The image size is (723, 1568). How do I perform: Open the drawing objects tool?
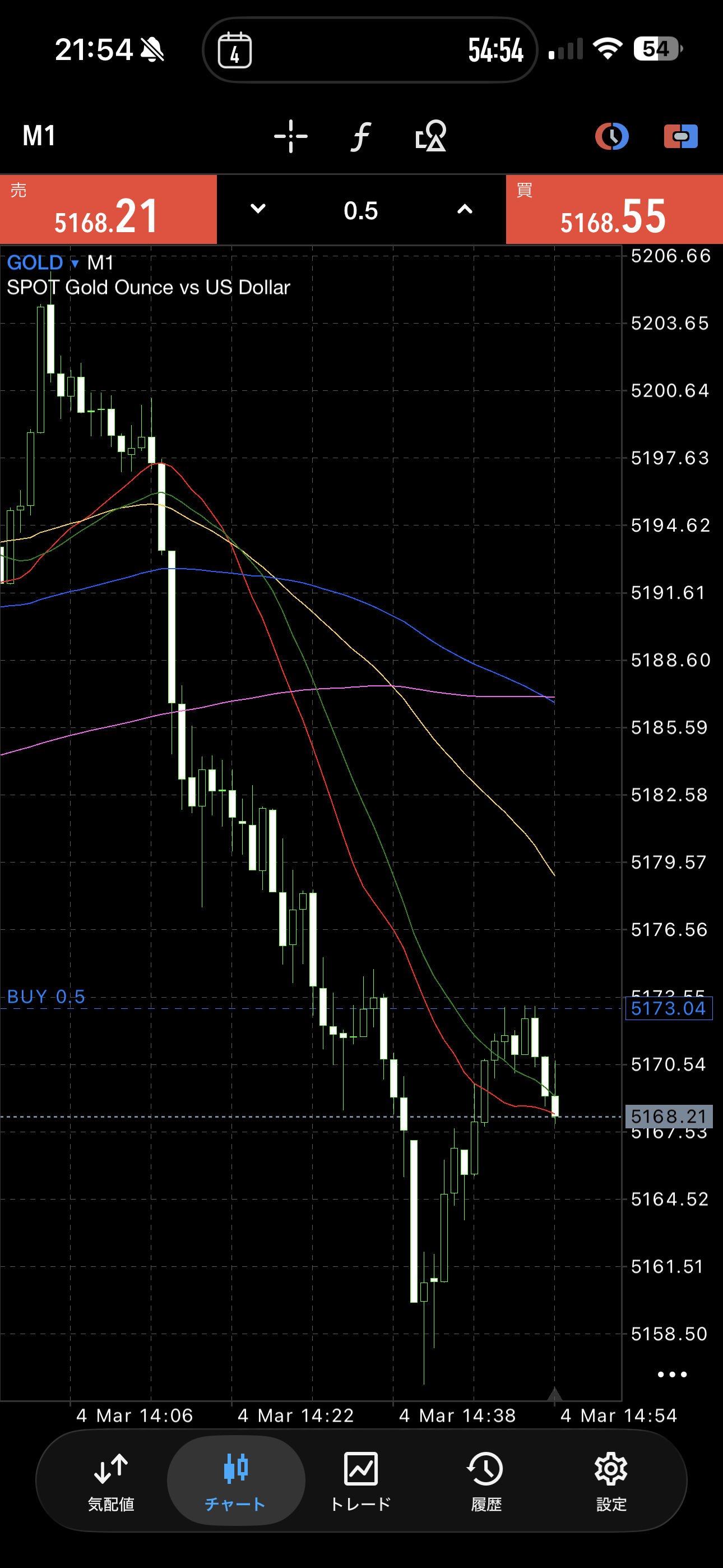click(430, 136)
